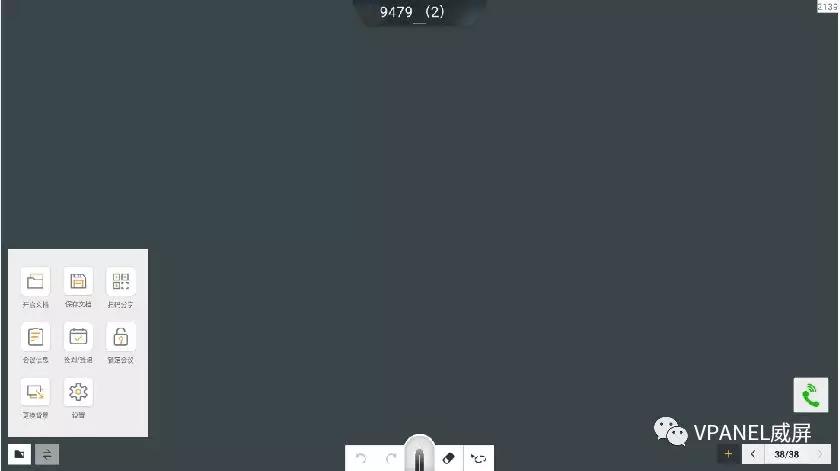
Task: Go to the previous whiteboard page
Action: coord(753,454)
